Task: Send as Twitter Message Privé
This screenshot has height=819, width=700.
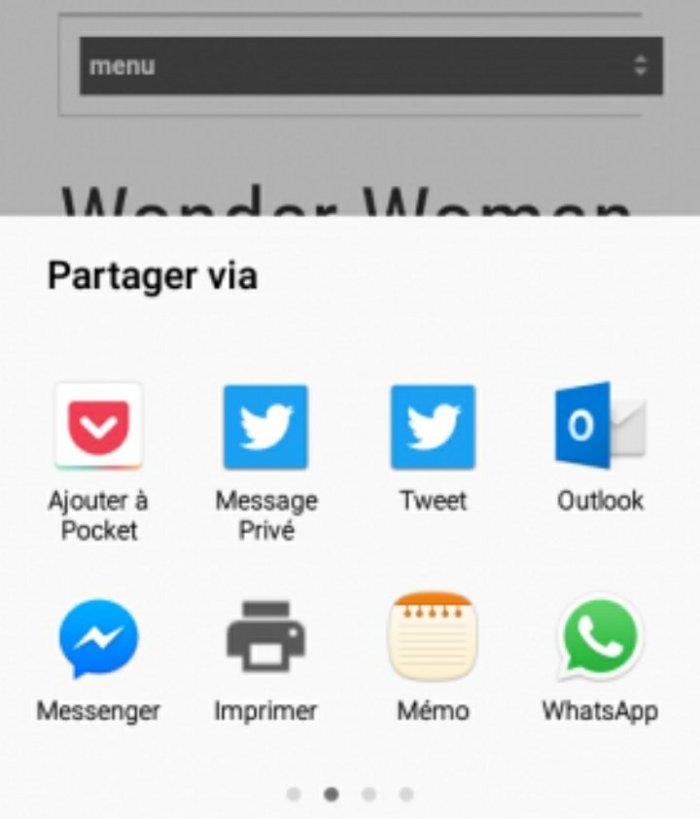Action: (266, 428)
